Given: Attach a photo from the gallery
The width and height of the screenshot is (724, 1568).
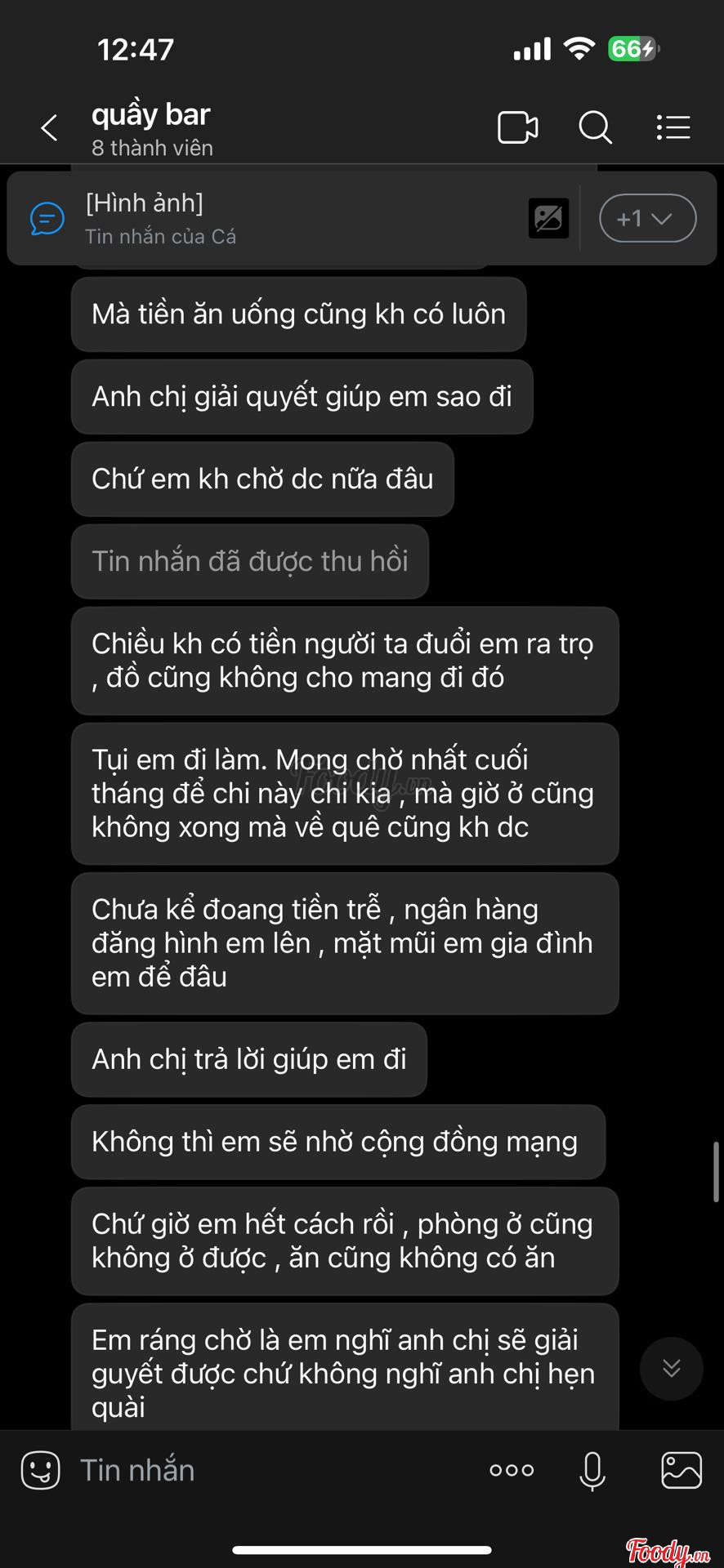Looking at the screenshot, I should pos(681,1470).
